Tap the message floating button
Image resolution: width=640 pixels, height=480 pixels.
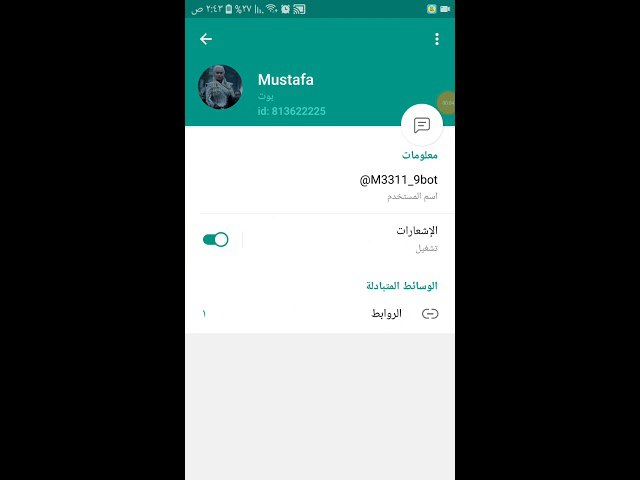point(422,125)
